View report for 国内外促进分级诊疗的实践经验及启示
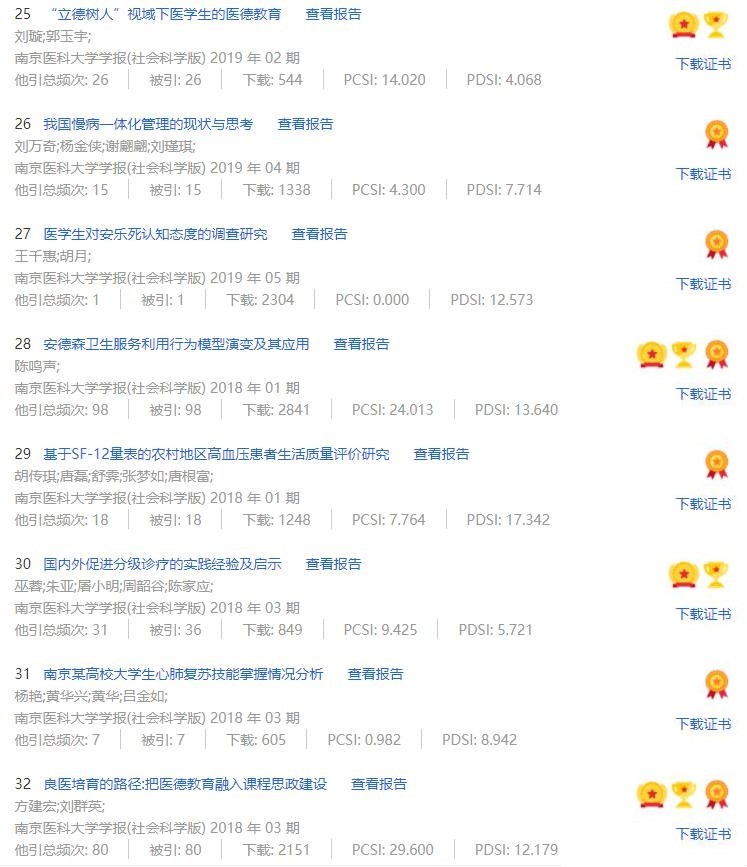 [x=333, y=564]
